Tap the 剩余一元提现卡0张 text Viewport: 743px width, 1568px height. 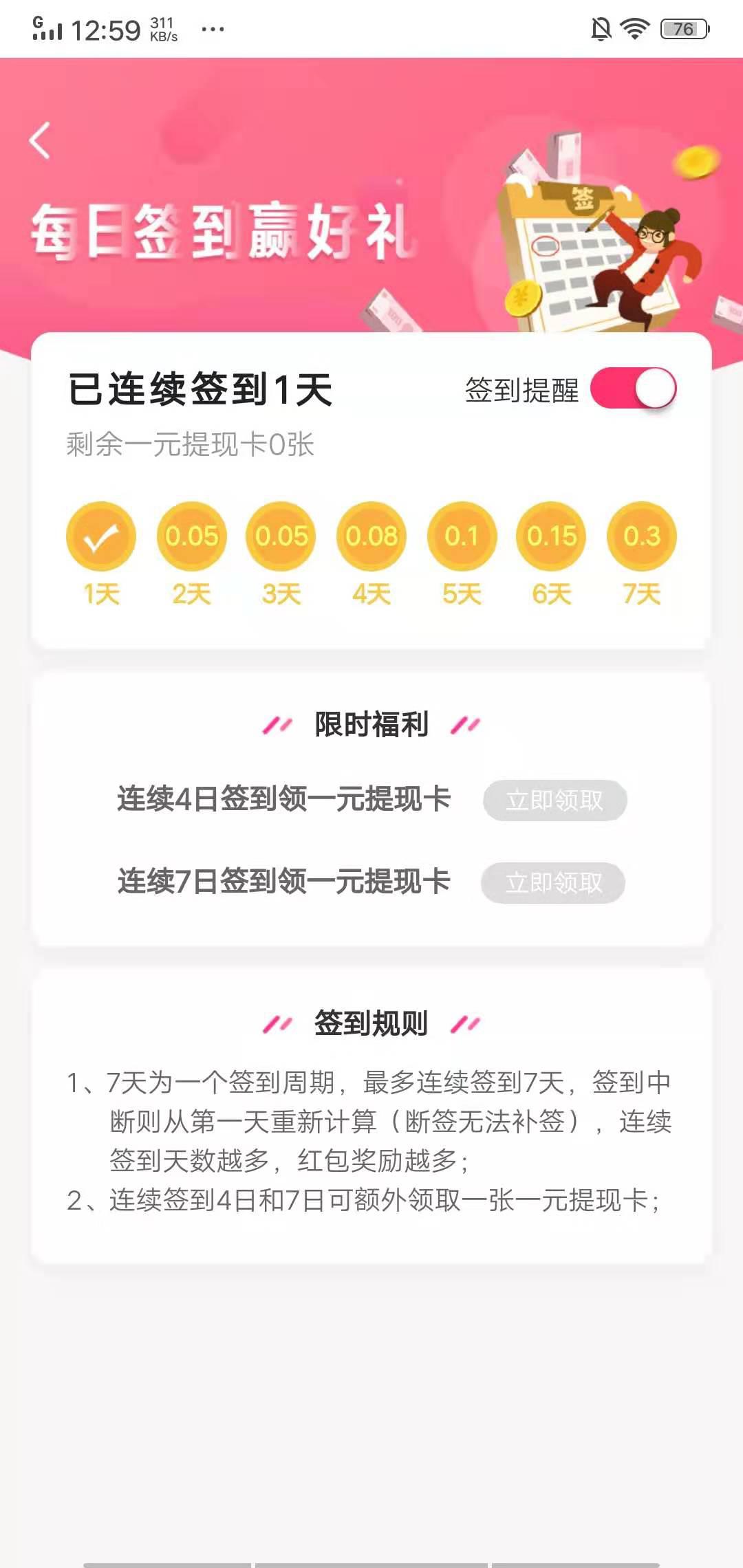tap(190, 444)
